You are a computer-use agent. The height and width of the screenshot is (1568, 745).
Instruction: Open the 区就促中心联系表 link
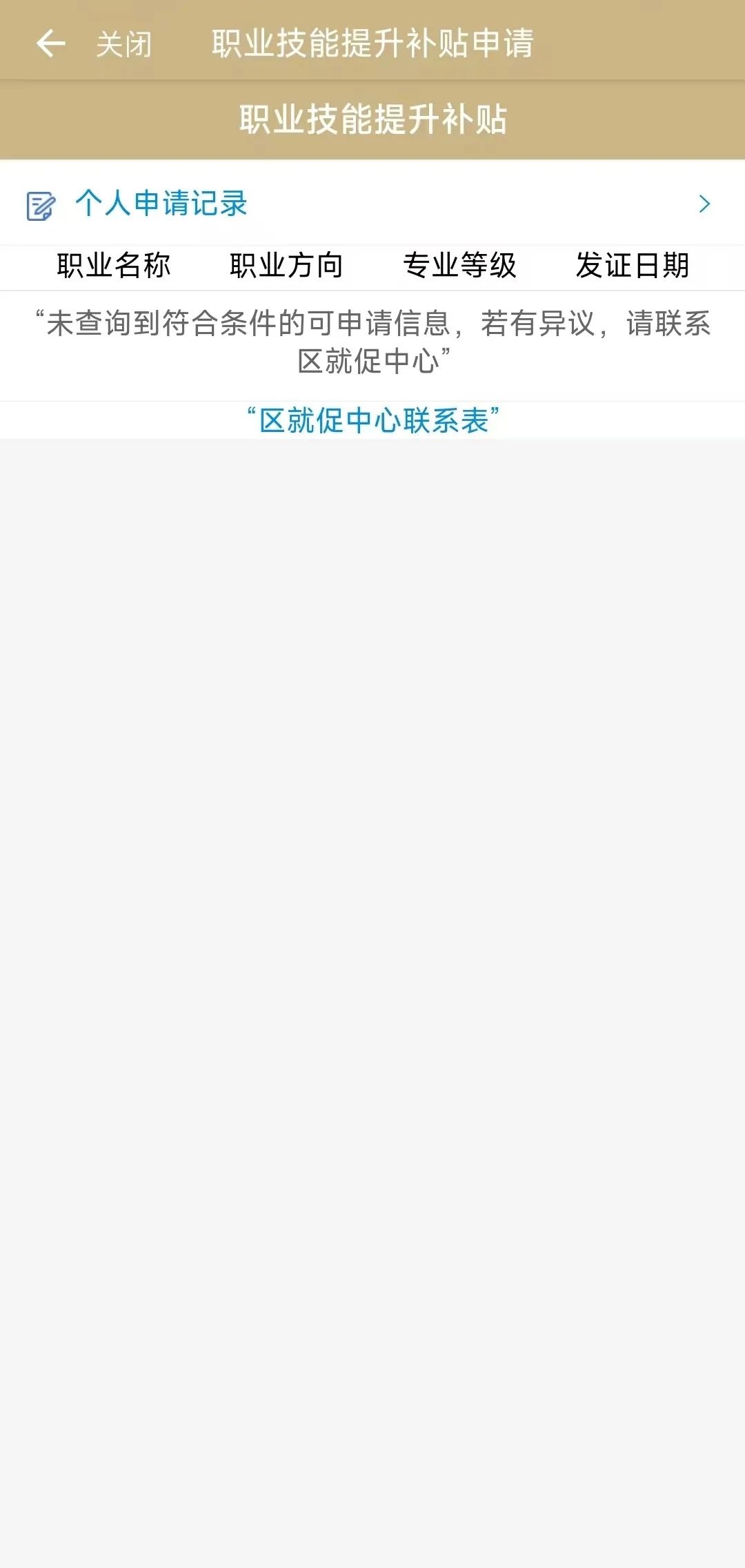pyautogui.click(x=373, y=420)
